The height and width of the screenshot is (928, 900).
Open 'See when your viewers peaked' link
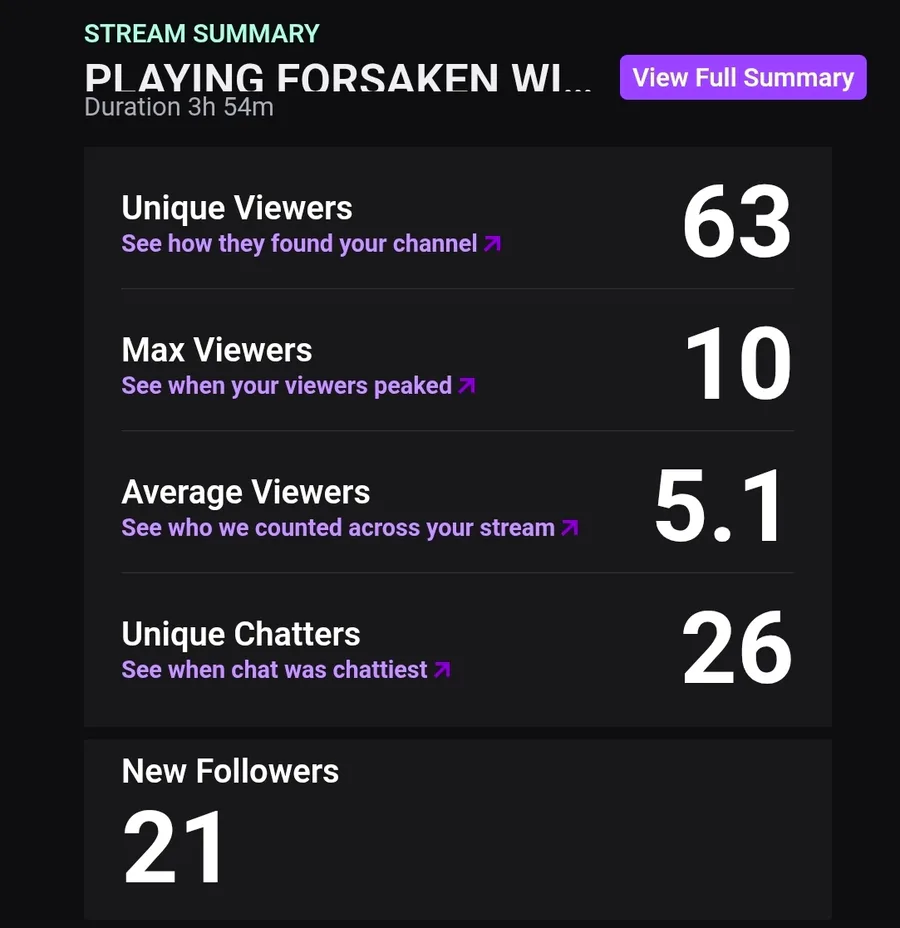[x=298, y=385]
